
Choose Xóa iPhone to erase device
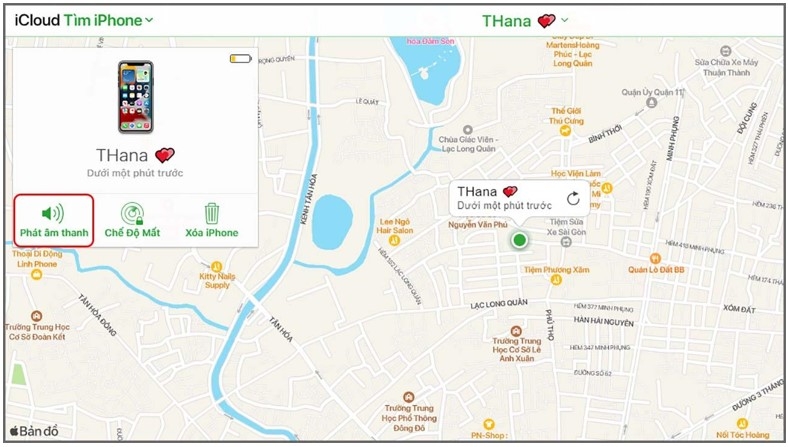pos(212,220)
